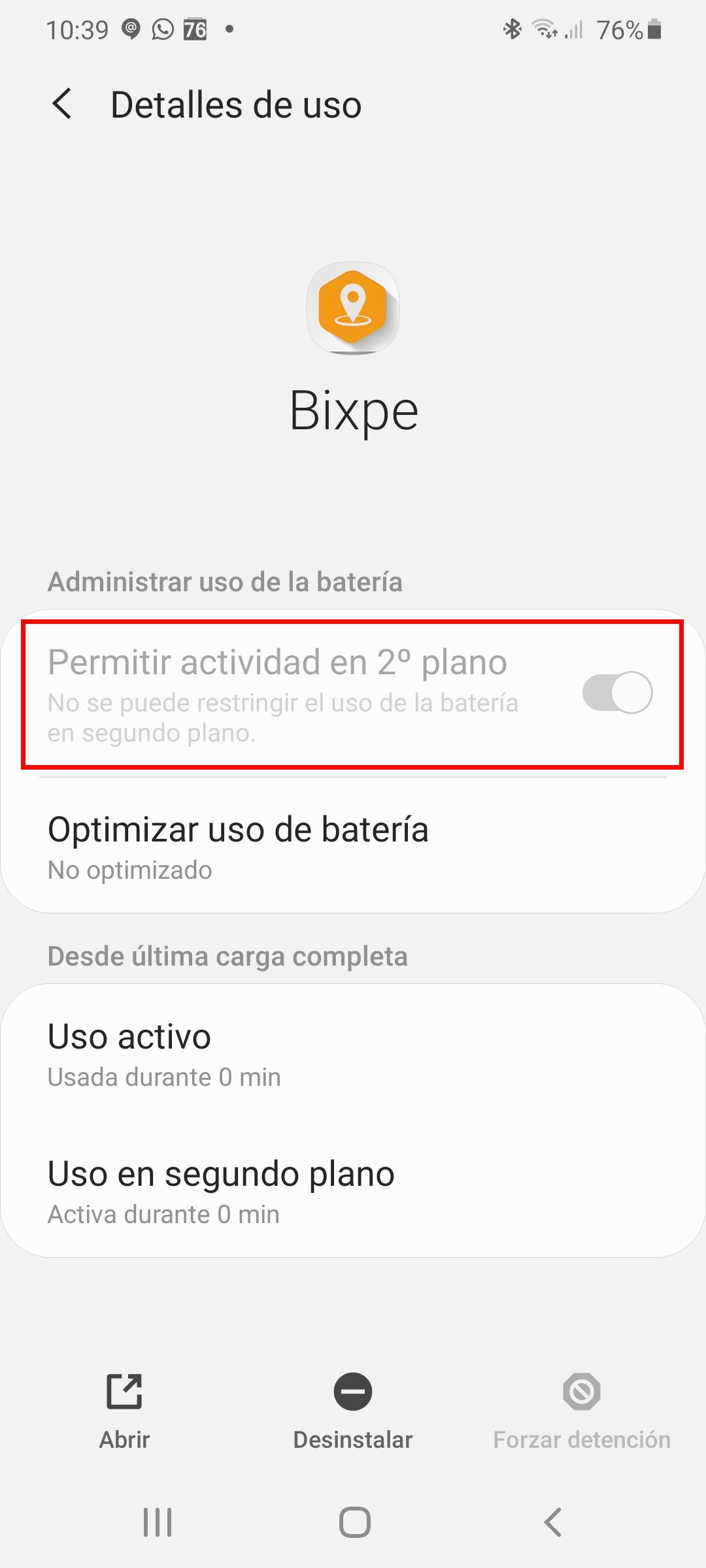Tap the Abrir button
Image resolution: width=706 pixels, height=1568 pixels.
124,1411
